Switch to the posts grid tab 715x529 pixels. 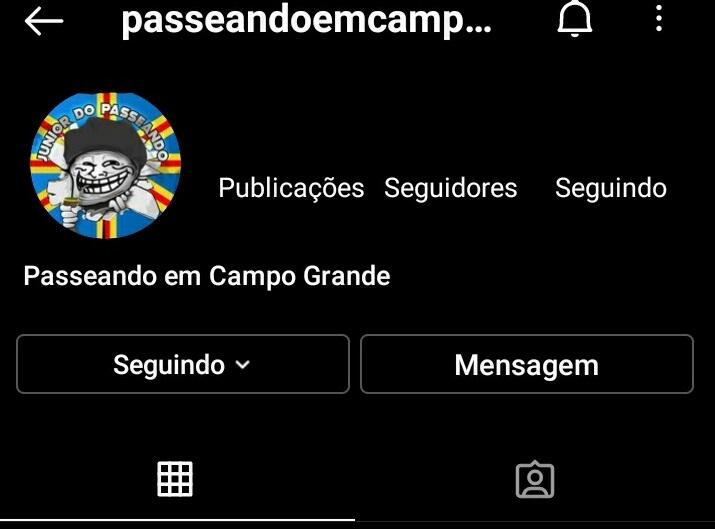pyautogui.click(x=175, y=479)
